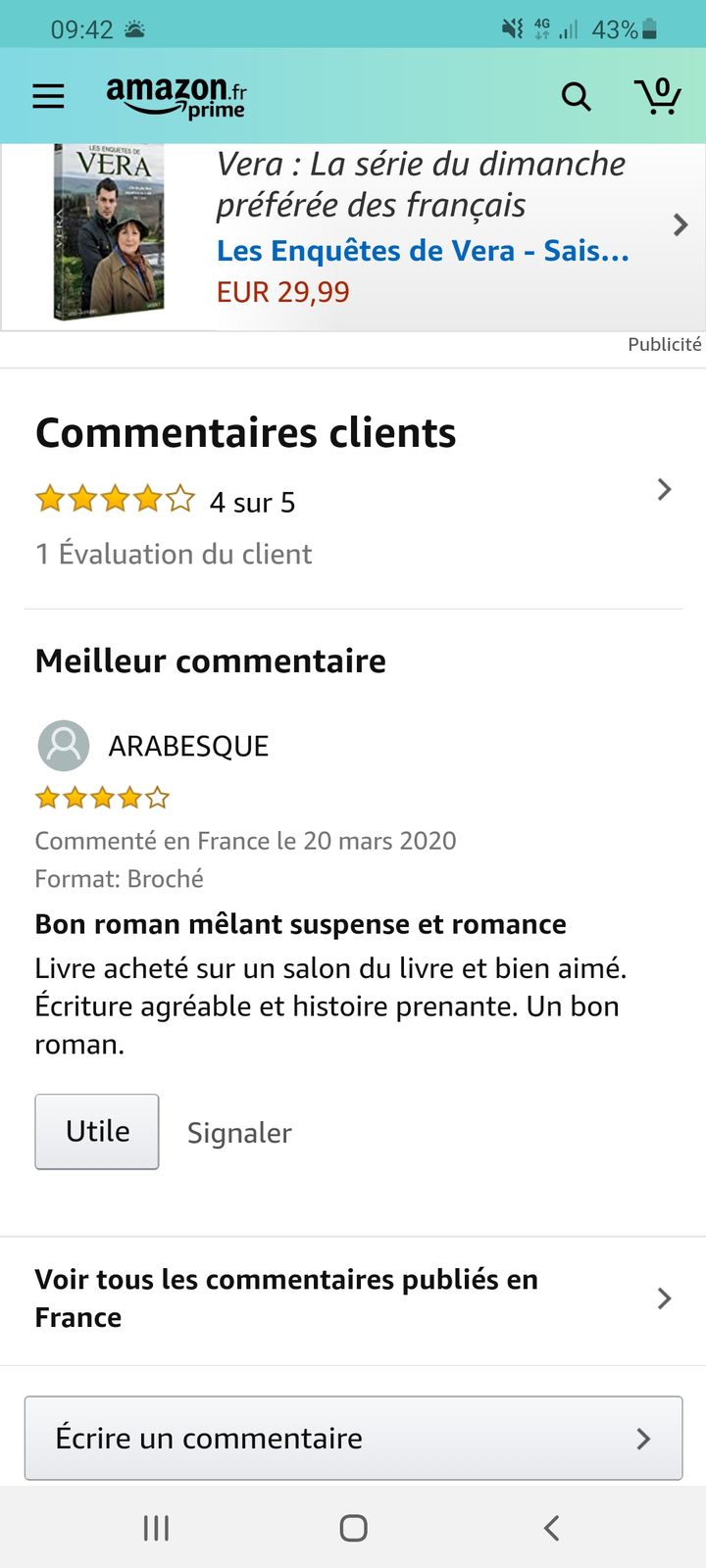Go back with system back button
706x1568 pixels.
[551, 1527]
